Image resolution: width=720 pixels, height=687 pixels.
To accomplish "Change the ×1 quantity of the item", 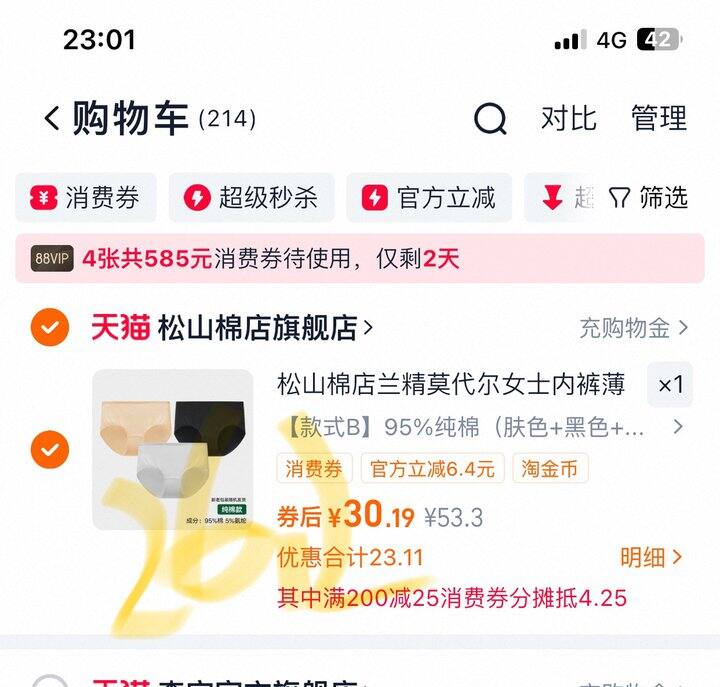I will point(670,384).
